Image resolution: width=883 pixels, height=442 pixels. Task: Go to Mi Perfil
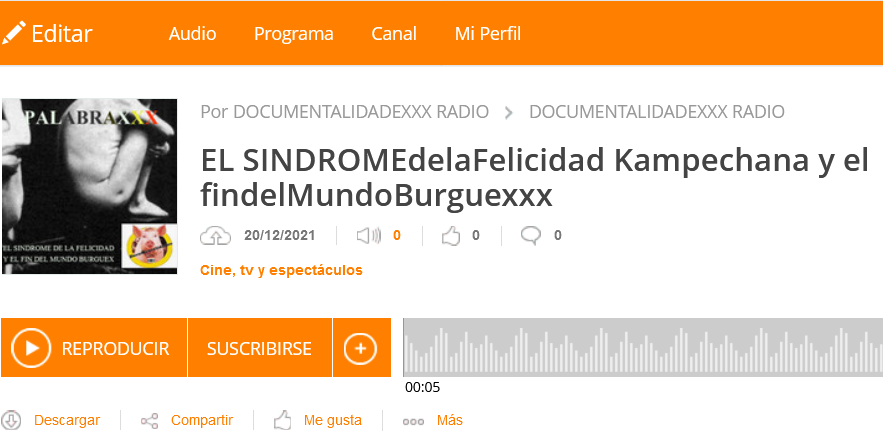(487, 34)
